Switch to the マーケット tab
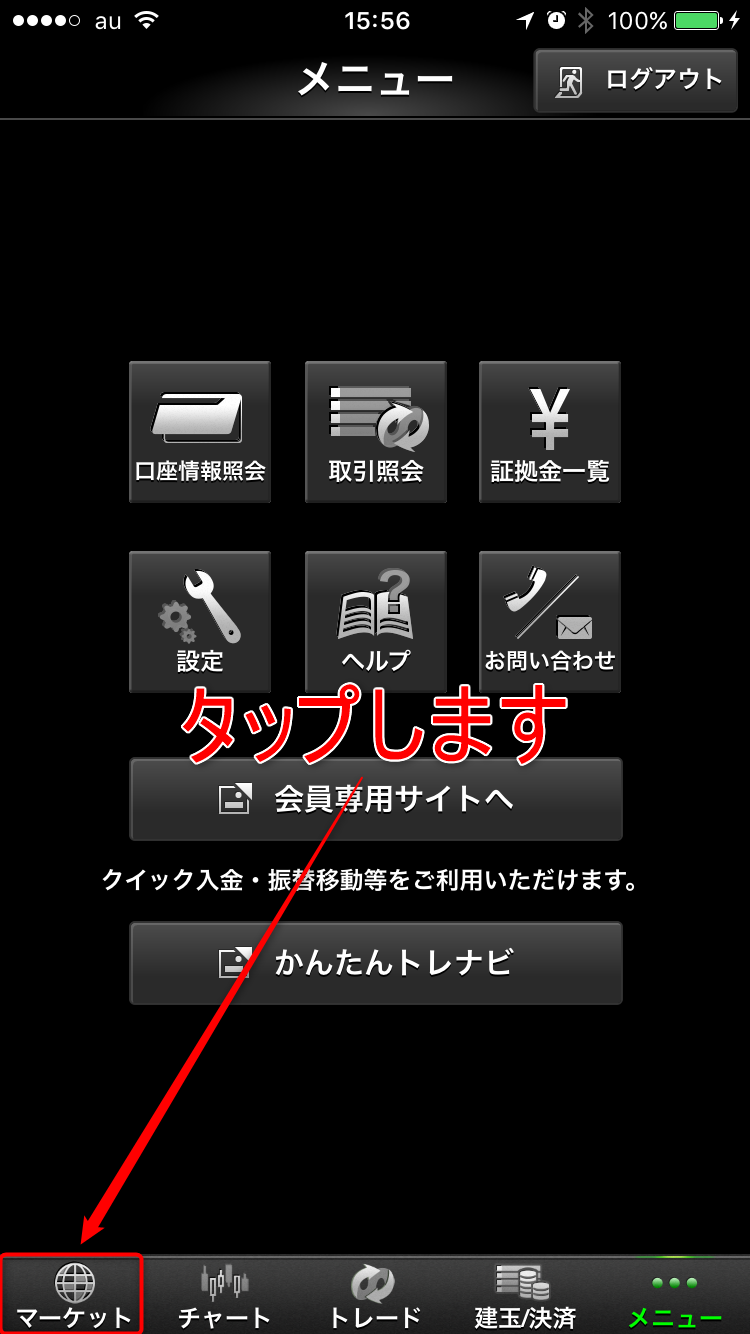Screen dimensions: 750x1334 coord(73,1295)
